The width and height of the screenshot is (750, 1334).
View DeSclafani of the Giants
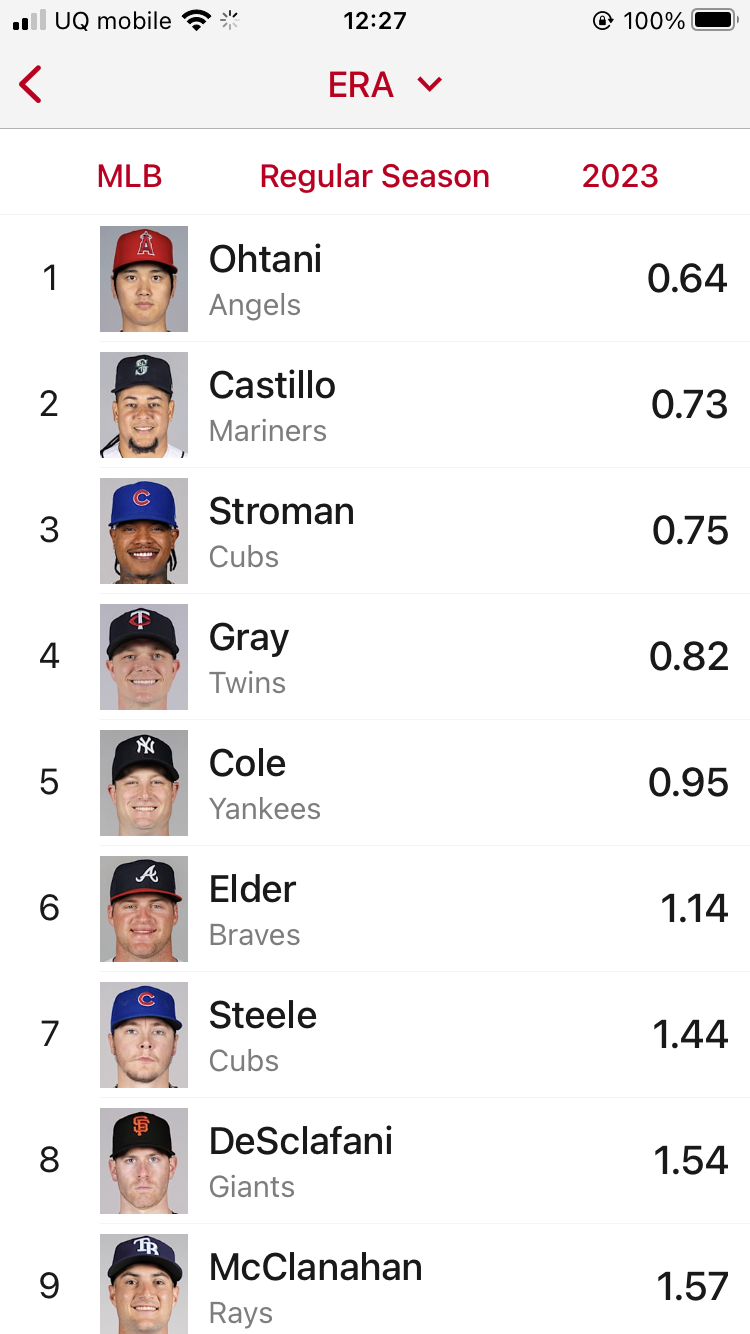coord(375,1160)
